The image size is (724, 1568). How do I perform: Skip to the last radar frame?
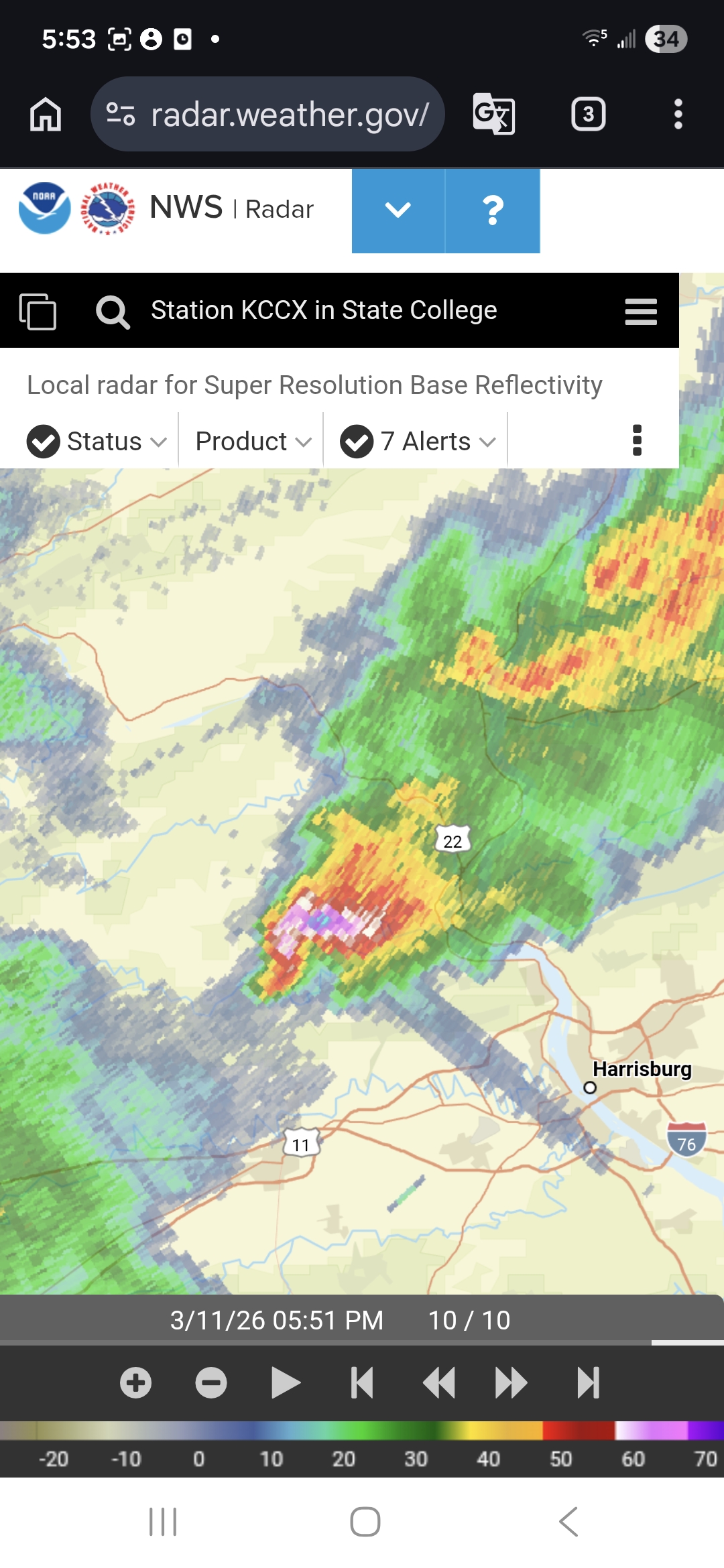point(588,1383)
